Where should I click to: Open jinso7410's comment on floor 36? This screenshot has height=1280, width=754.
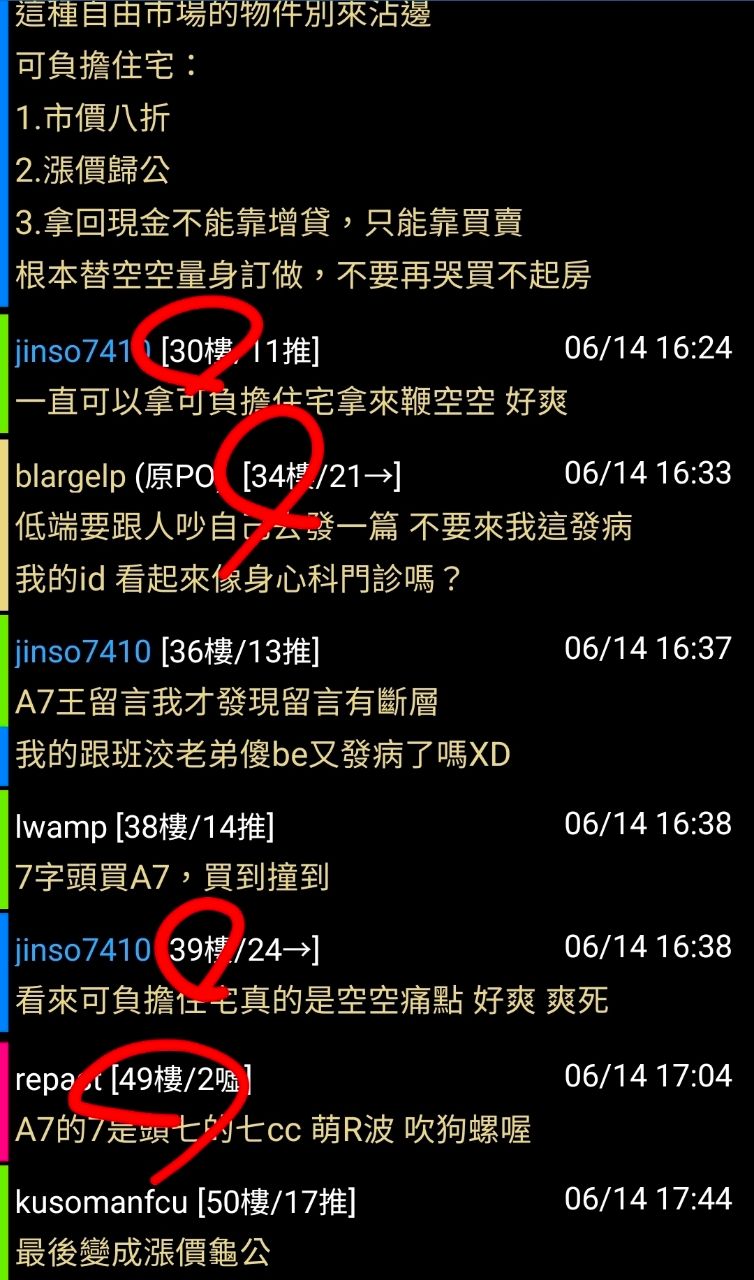pos(377,700)
